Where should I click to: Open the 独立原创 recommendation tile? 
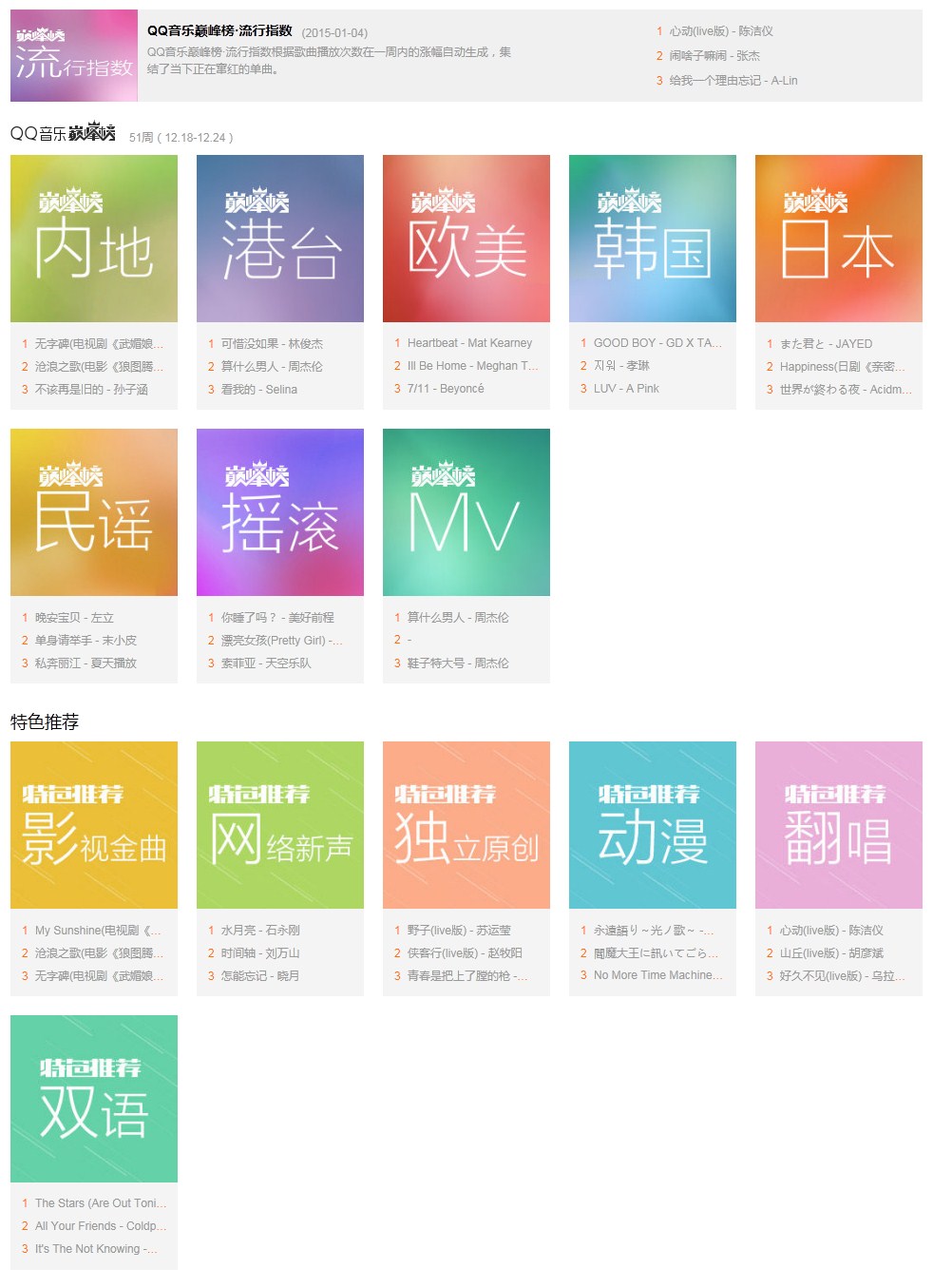(x=466, y=825)
